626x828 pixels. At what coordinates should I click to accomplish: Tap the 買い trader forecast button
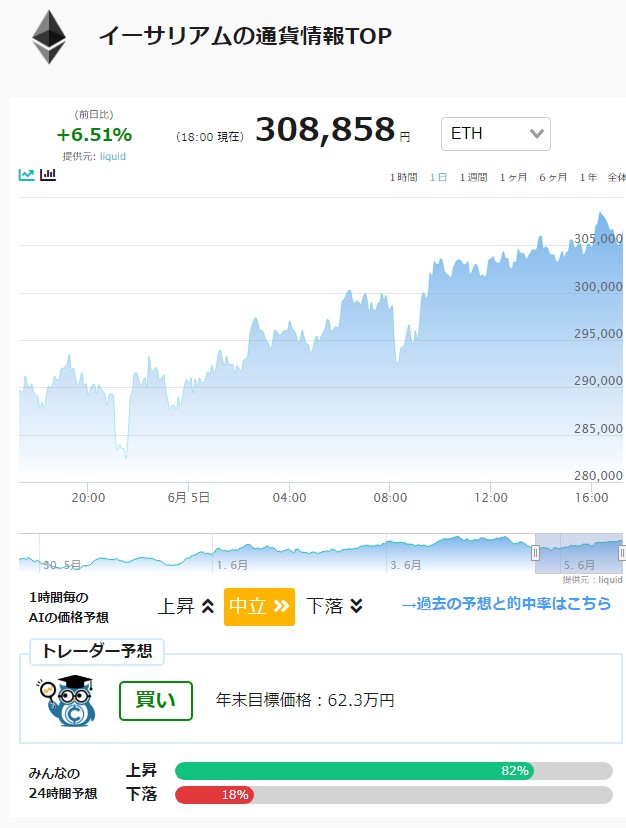pyautogui.click(x=156, y=700)
